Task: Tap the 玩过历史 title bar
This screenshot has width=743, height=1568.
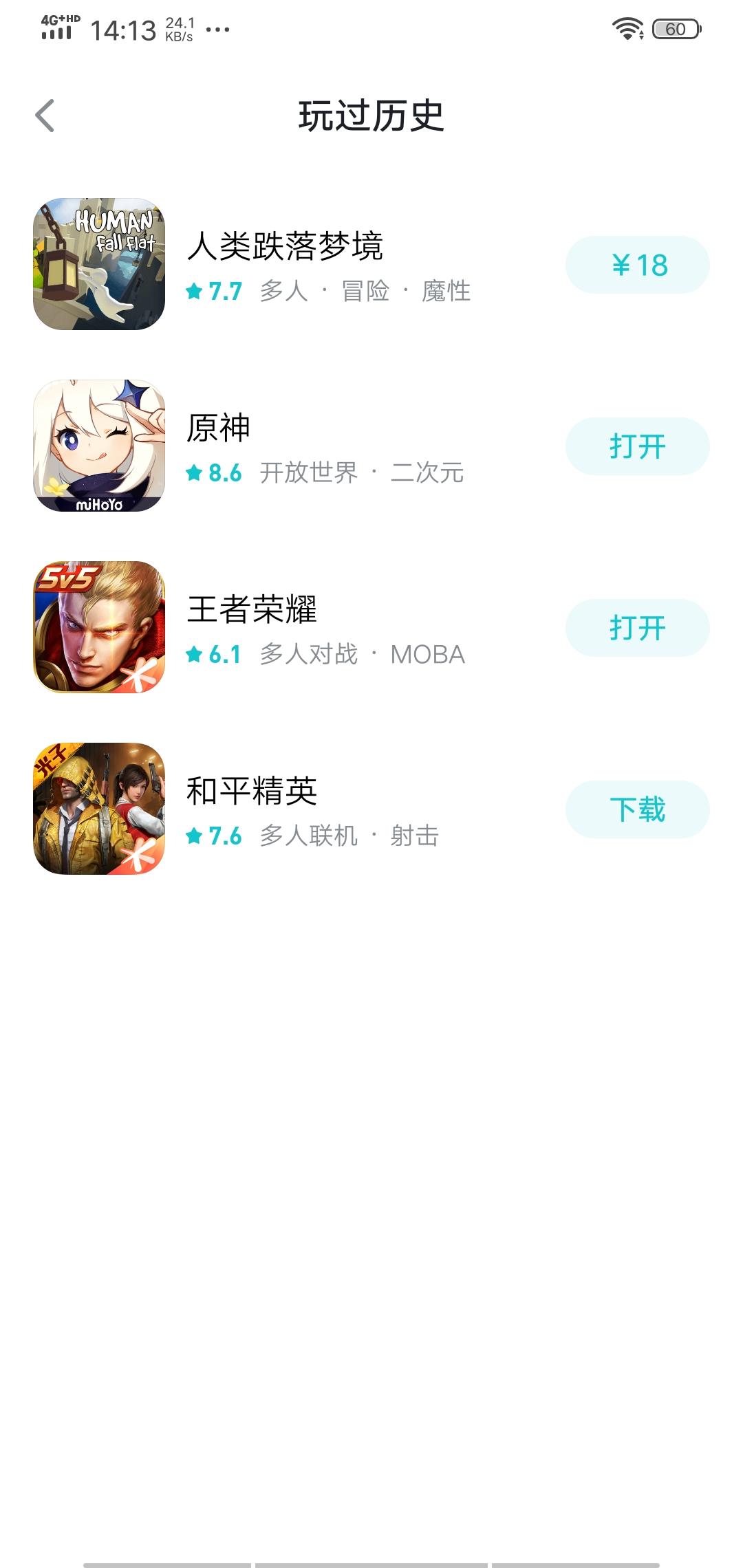Action: [x=371, y=115]
